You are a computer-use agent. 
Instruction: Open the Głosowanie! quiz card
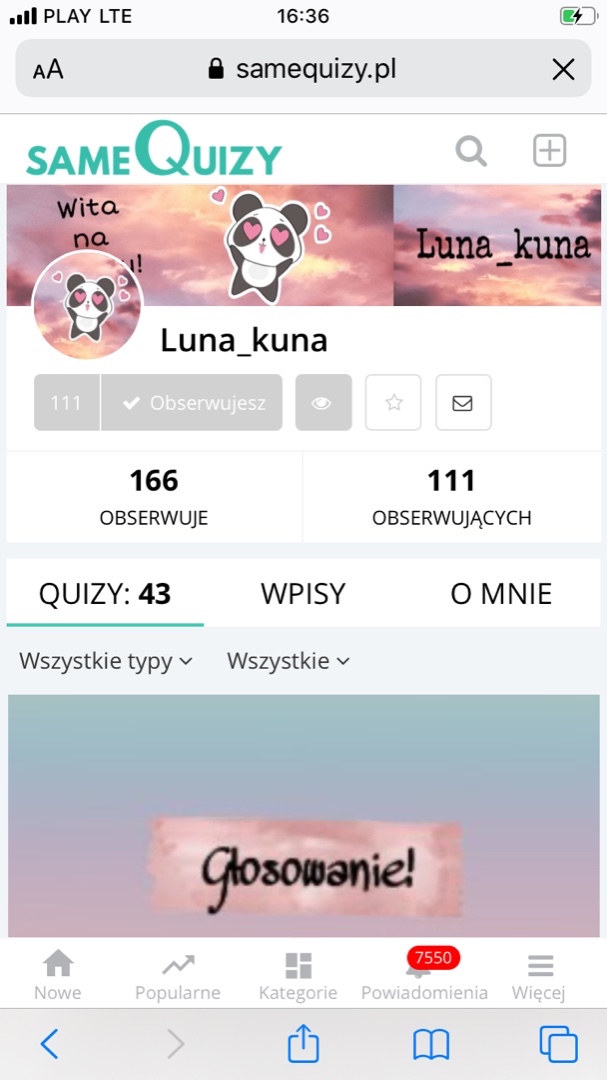[x=304, y=816]
